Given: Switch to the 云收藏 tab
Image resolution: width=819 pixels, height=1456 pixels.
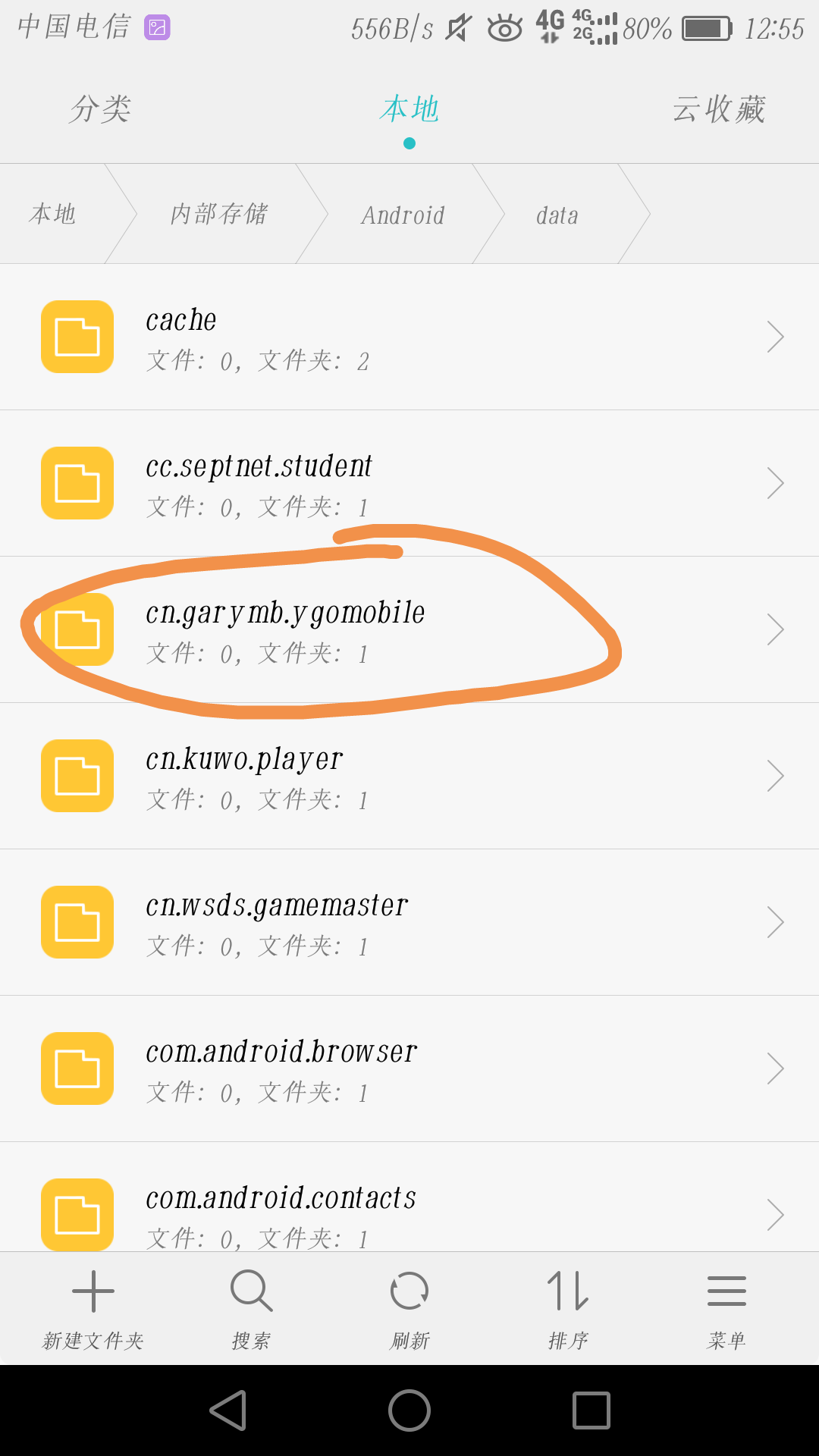Looking at the screenshot, I should pos(719,109).
